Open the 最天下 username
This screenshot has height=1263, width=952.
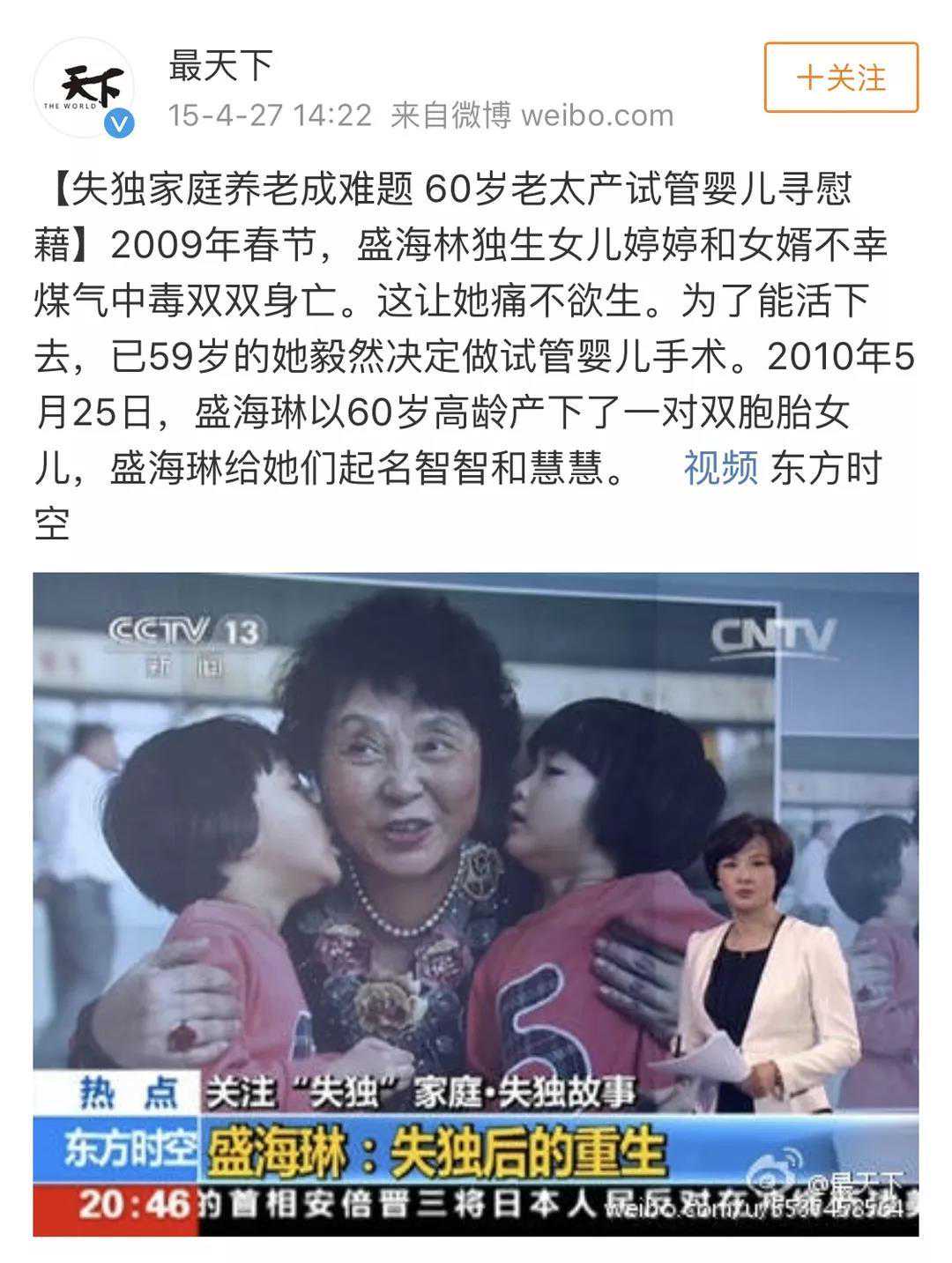click(220, 65)
